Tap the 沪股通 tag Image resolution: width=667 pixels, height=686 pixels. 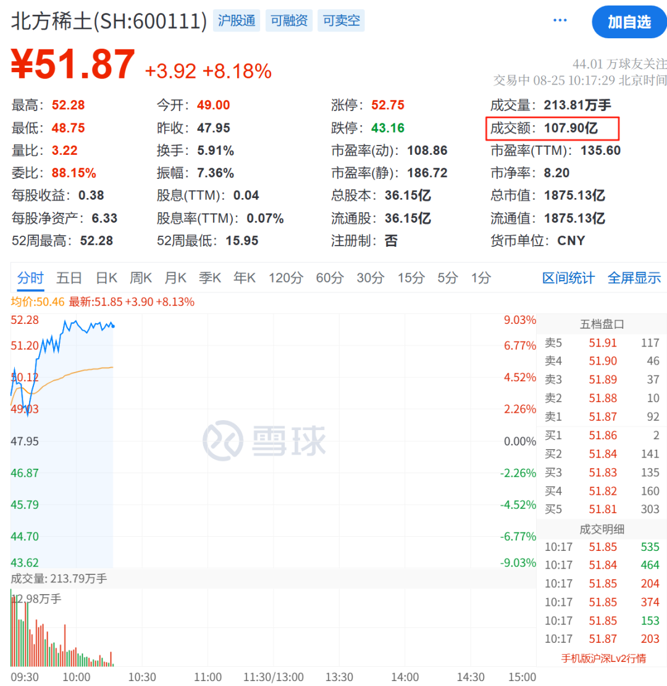(236, 19)
